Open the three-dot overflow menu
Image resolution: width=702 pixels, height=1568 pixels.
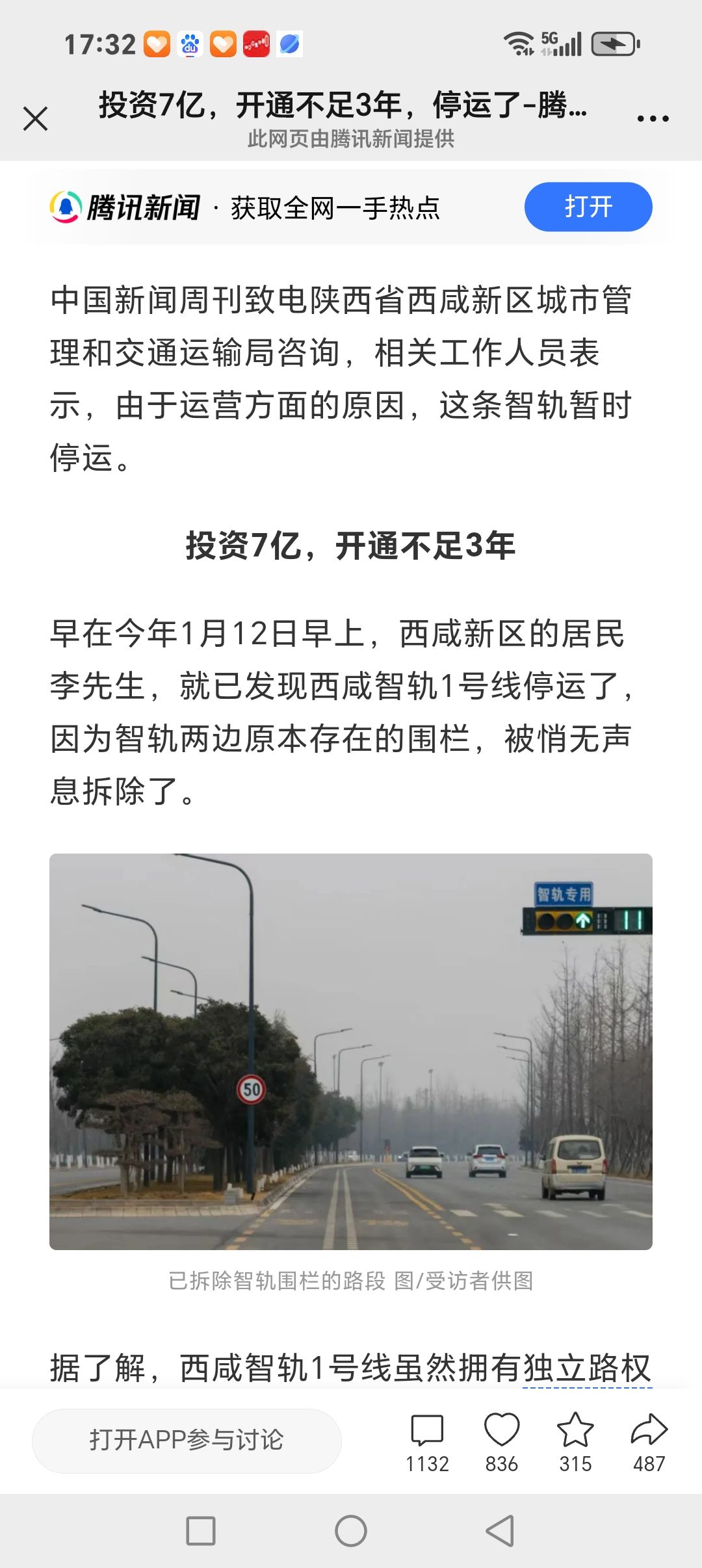(x=653, y=119)
